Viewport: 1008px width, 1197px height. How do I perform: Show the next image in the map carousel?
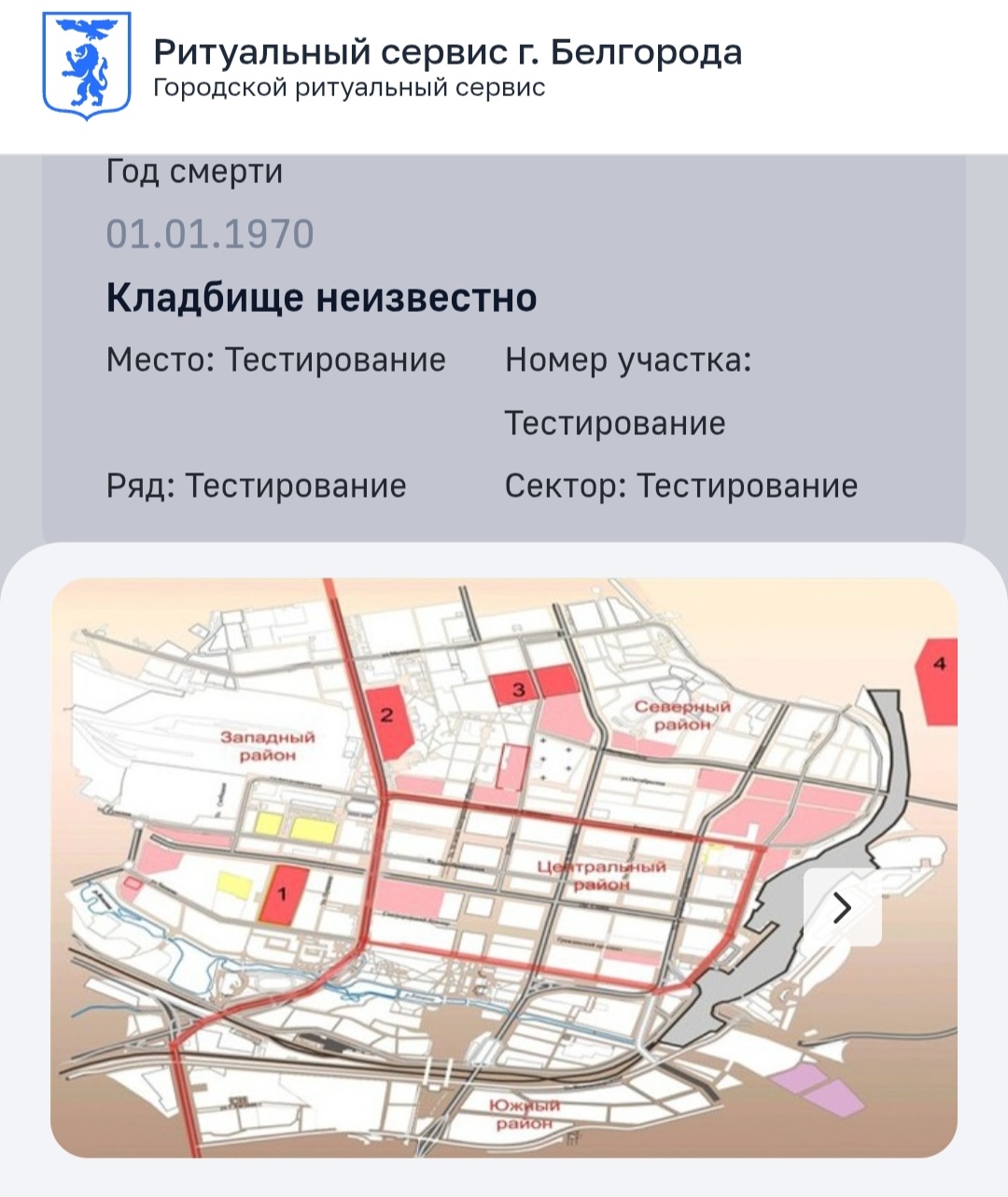[x=842, y=908]
